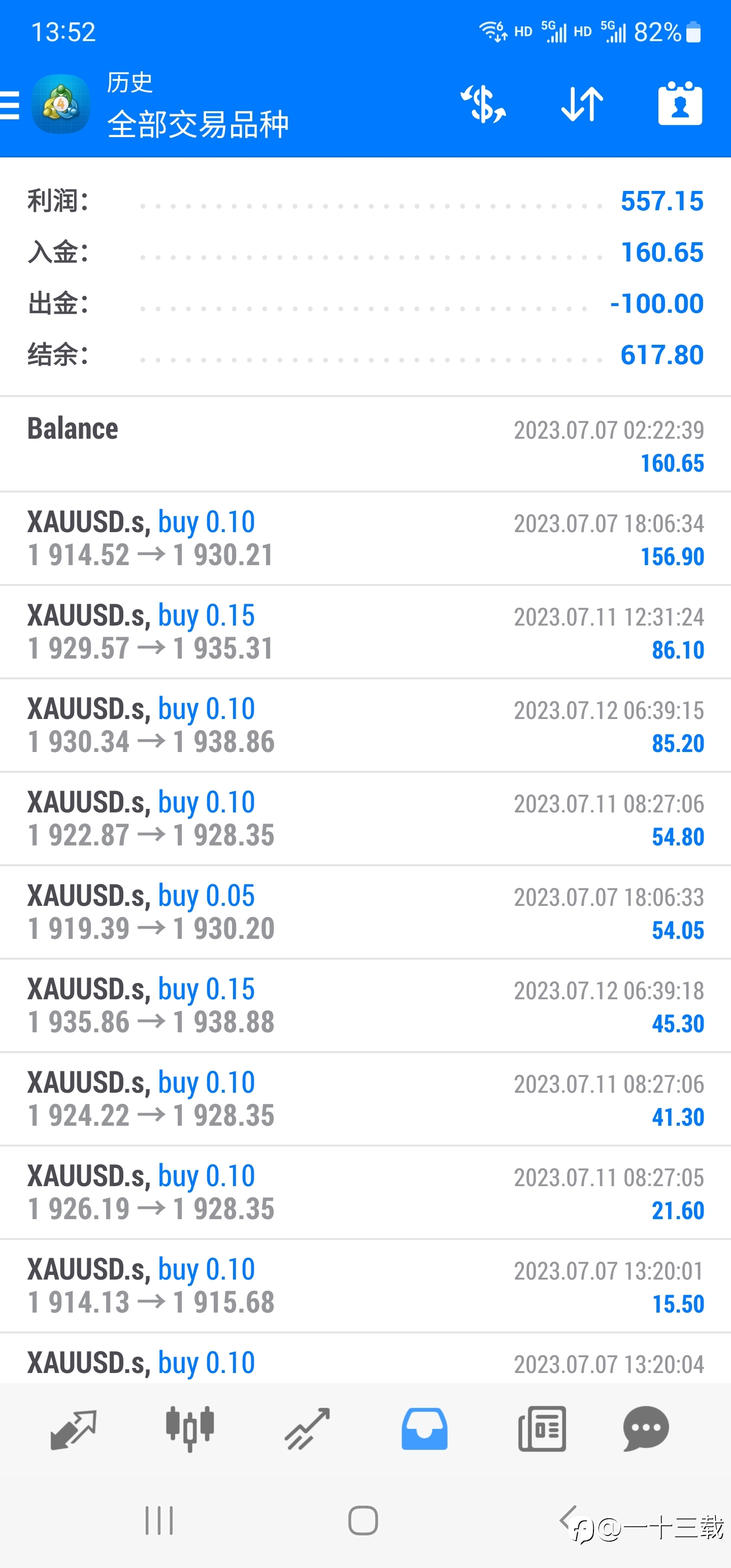Open the symbol filter dollar icon
731x1568 pixels.
[483, 104]
